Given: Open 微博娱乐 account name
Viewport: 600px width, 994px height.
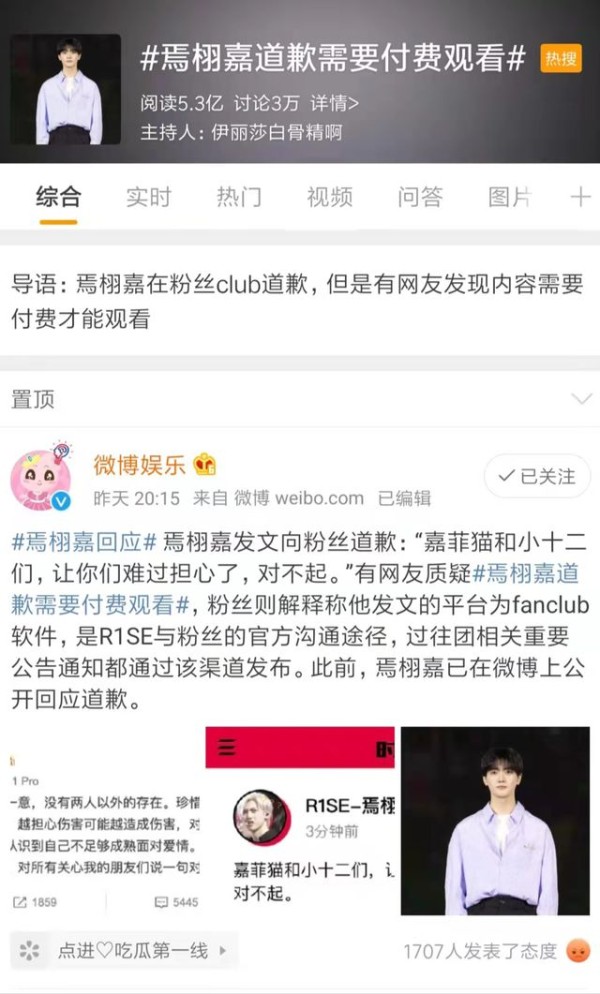Looking at the screenshot, I should (x=140, y=465).
